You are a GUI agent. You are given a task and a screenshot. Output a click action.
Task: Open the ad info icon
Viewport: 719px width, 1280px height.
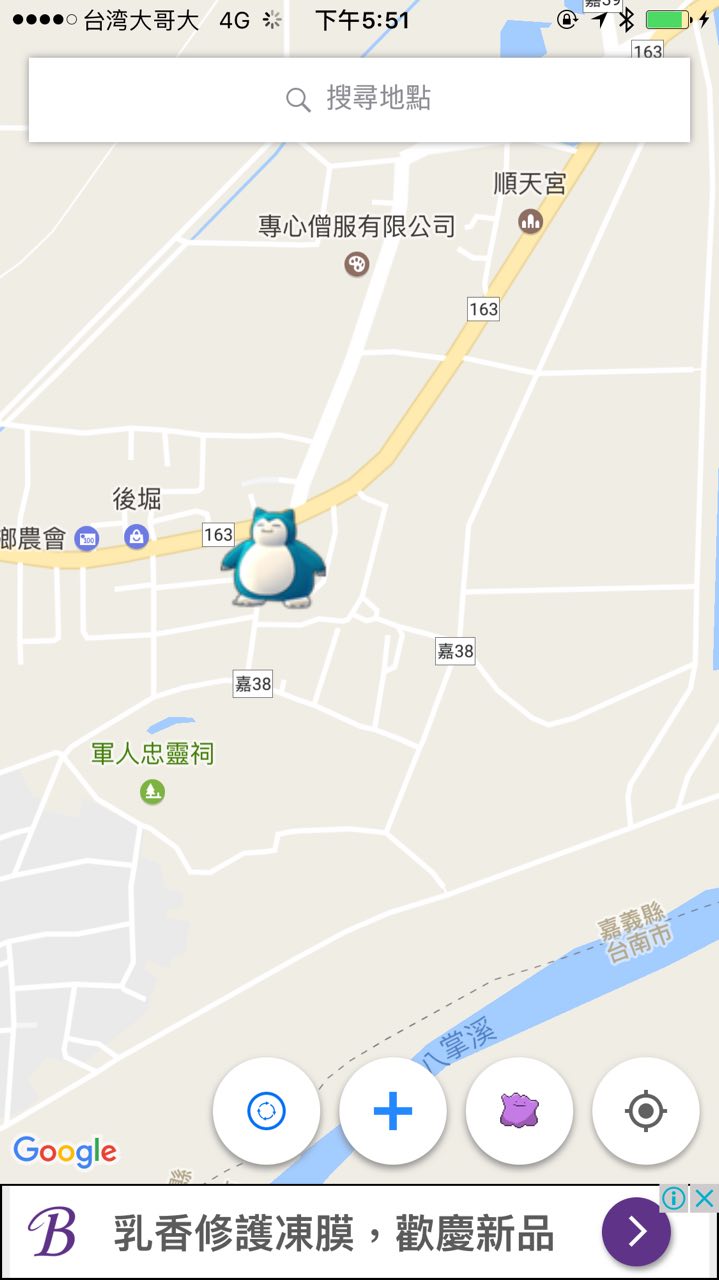point(674,1198)
